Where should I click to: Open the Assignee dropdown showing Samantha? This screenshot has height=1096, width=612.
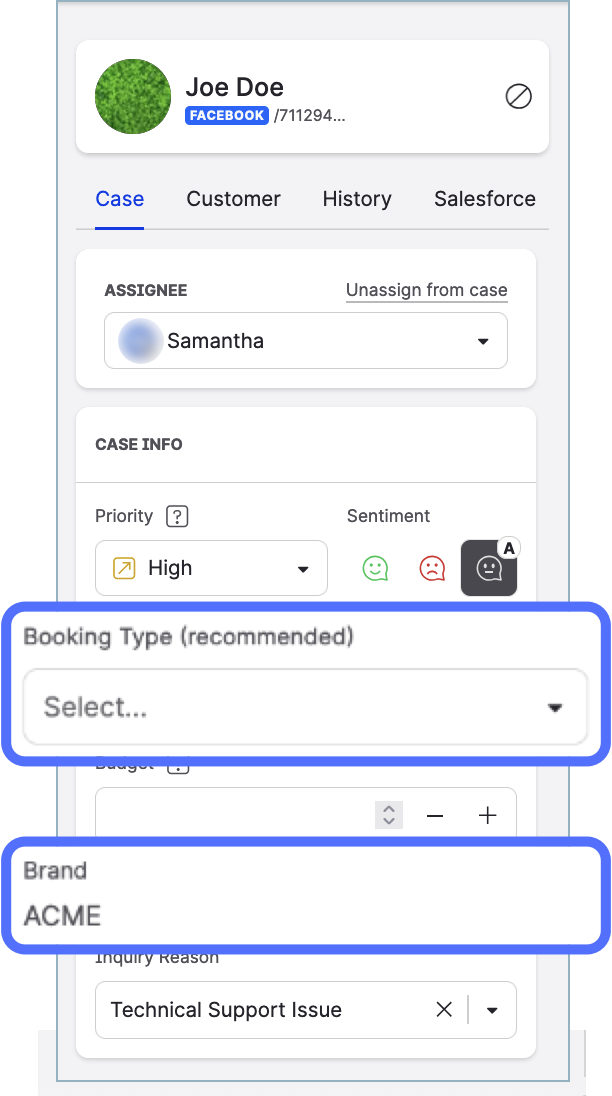tap(305, 341)
